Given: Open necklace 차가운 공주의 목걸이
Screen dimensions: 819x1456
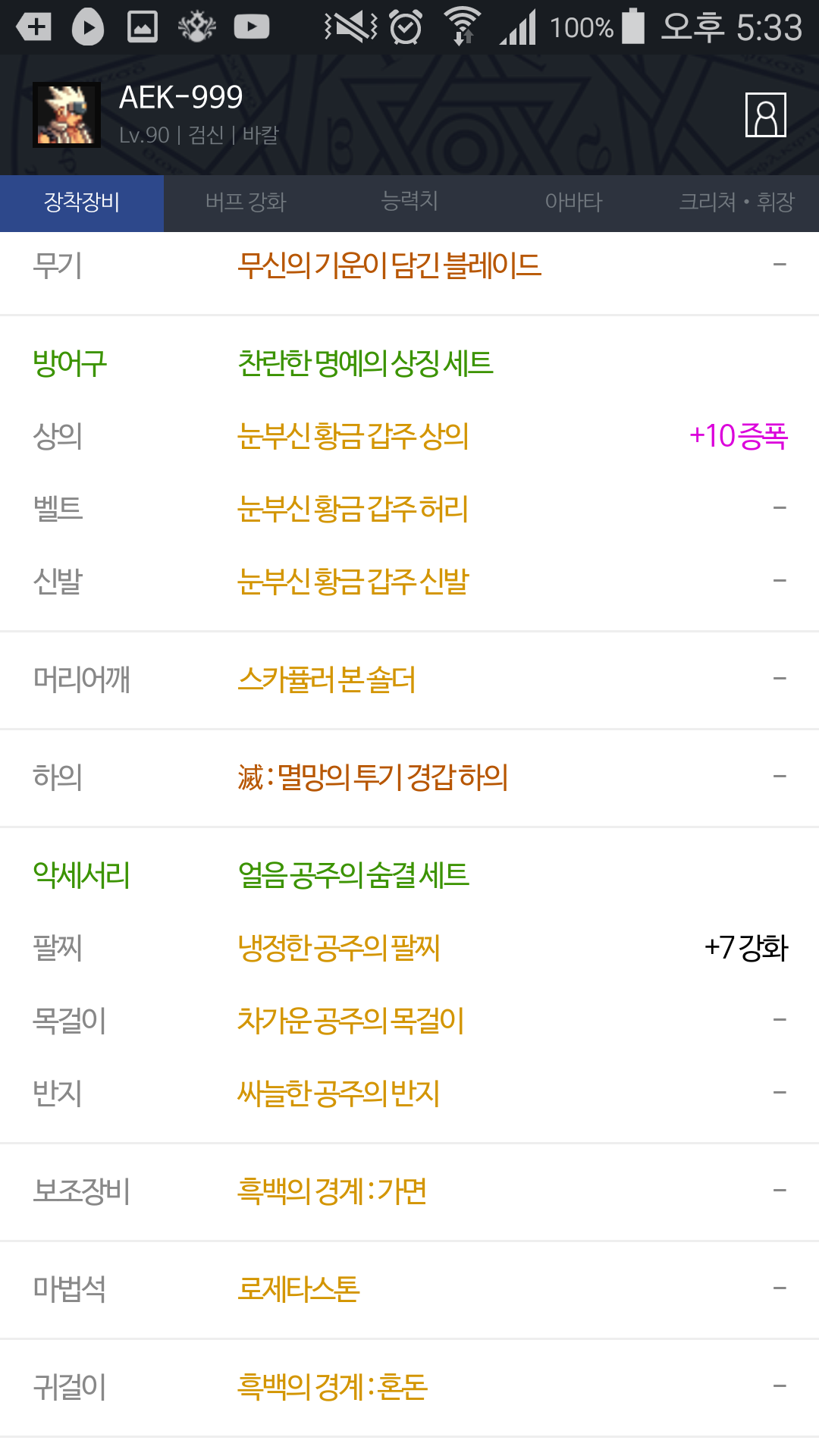Looking at the screenshot, I should coord(350,1021).
